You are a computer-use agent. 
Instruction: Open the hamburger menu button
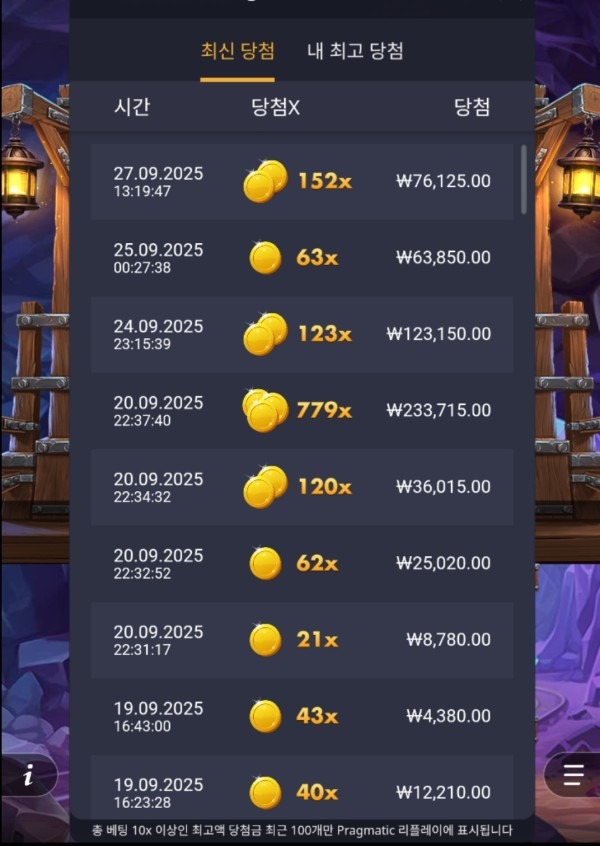tap(573, 774)
